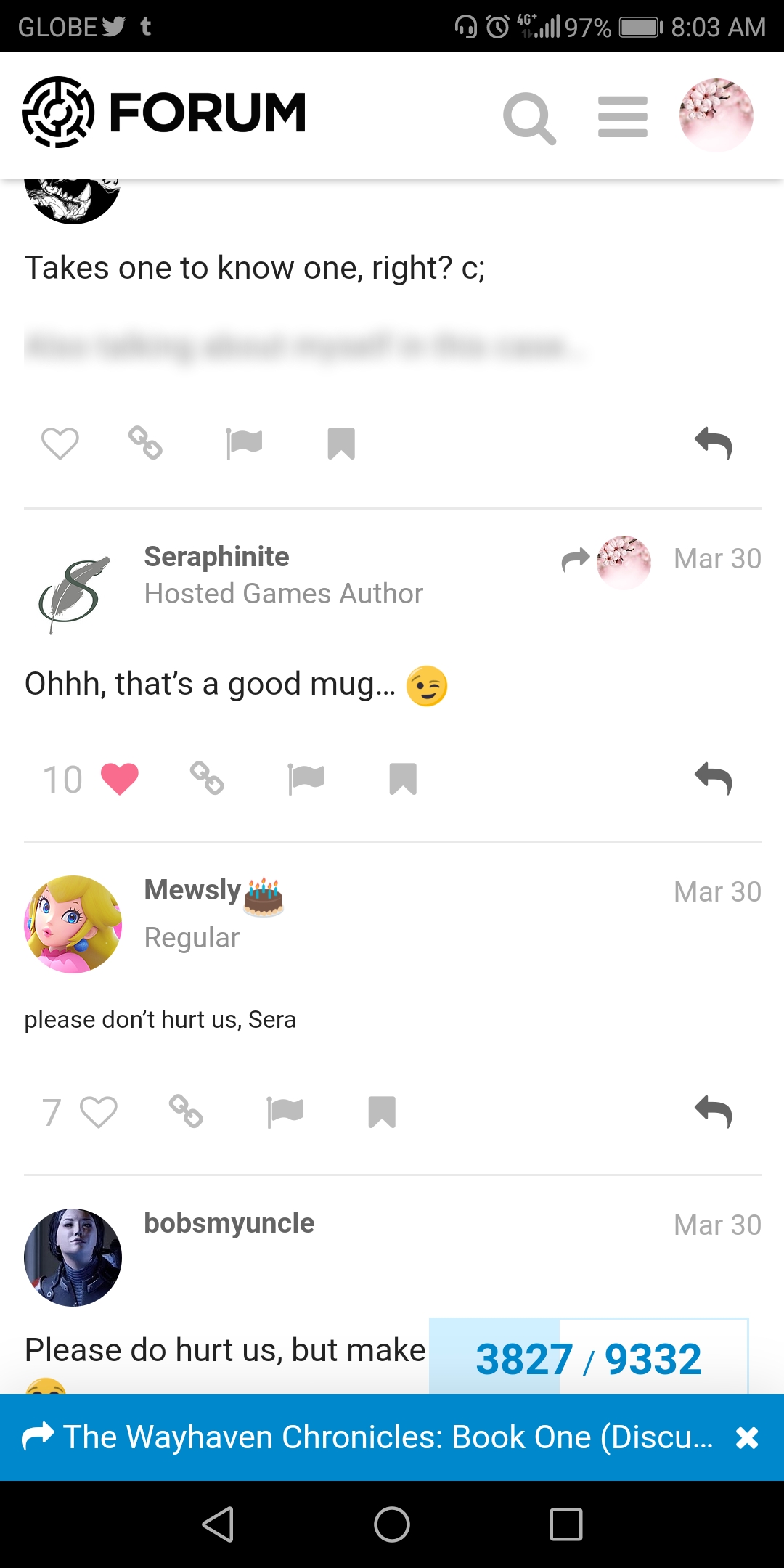Bookmark Seraphinite's post

[403, 779]
